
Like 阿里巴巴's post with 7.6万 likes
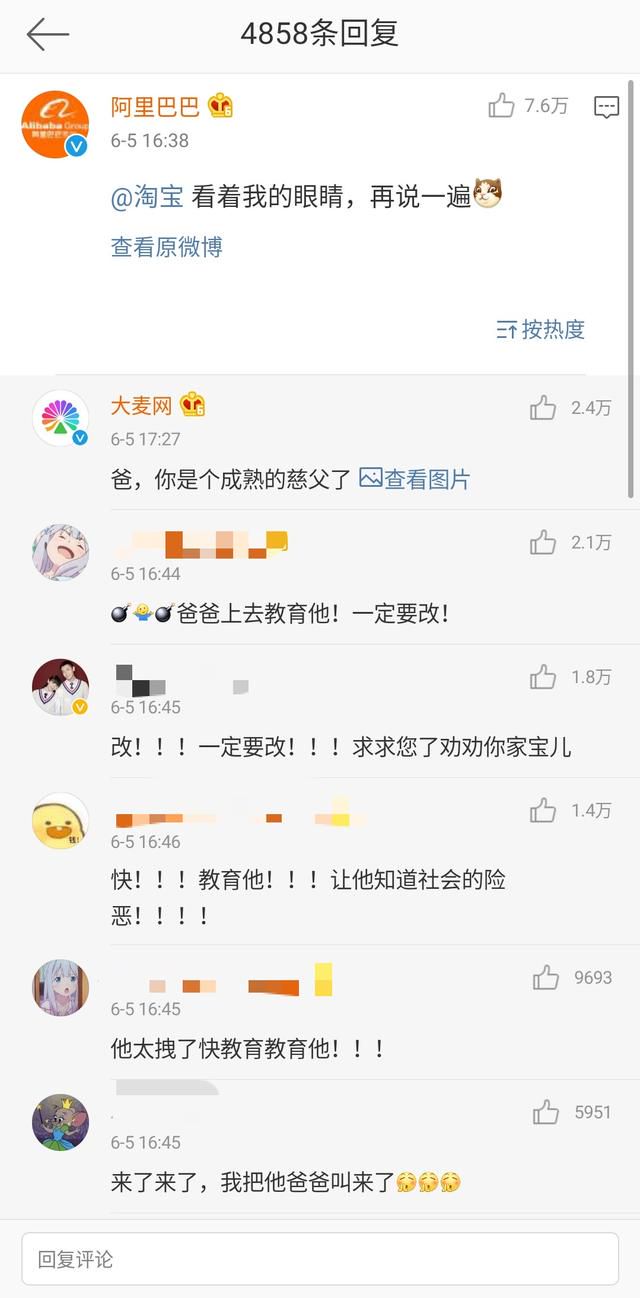(502, 106)
